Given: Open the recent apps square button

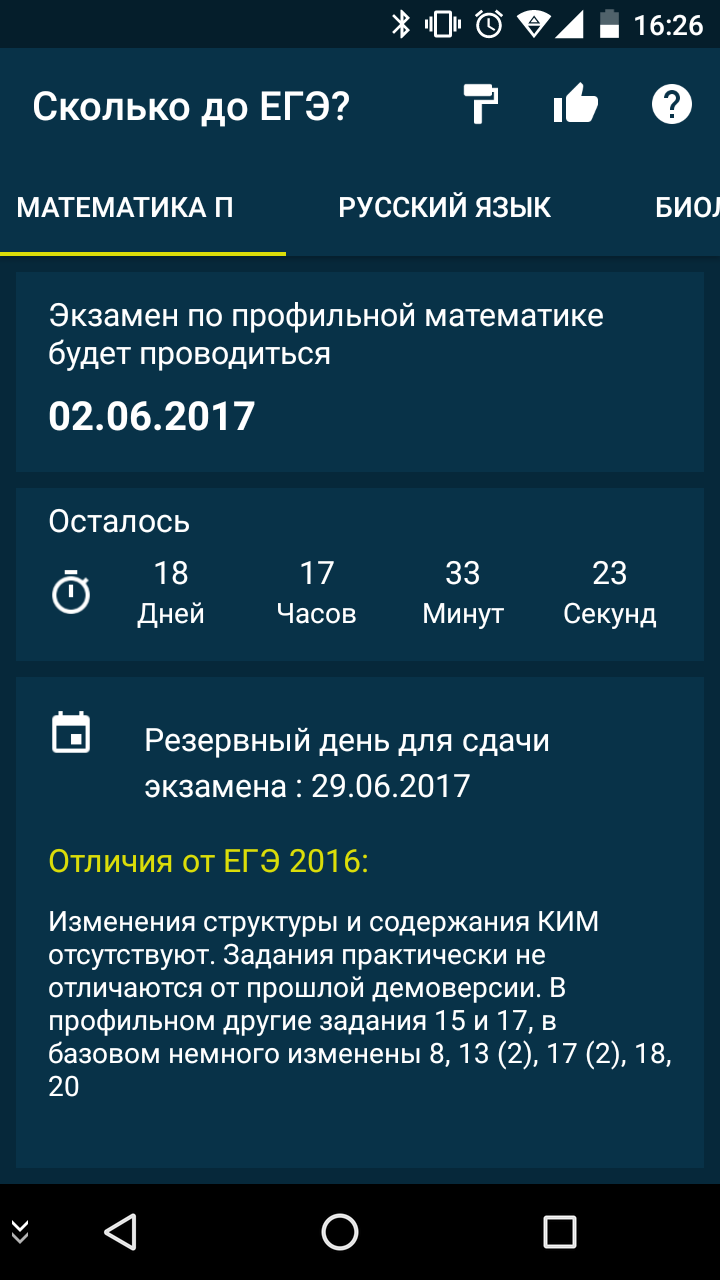Looking at the screenshot, I should (x=560, y=1231).
